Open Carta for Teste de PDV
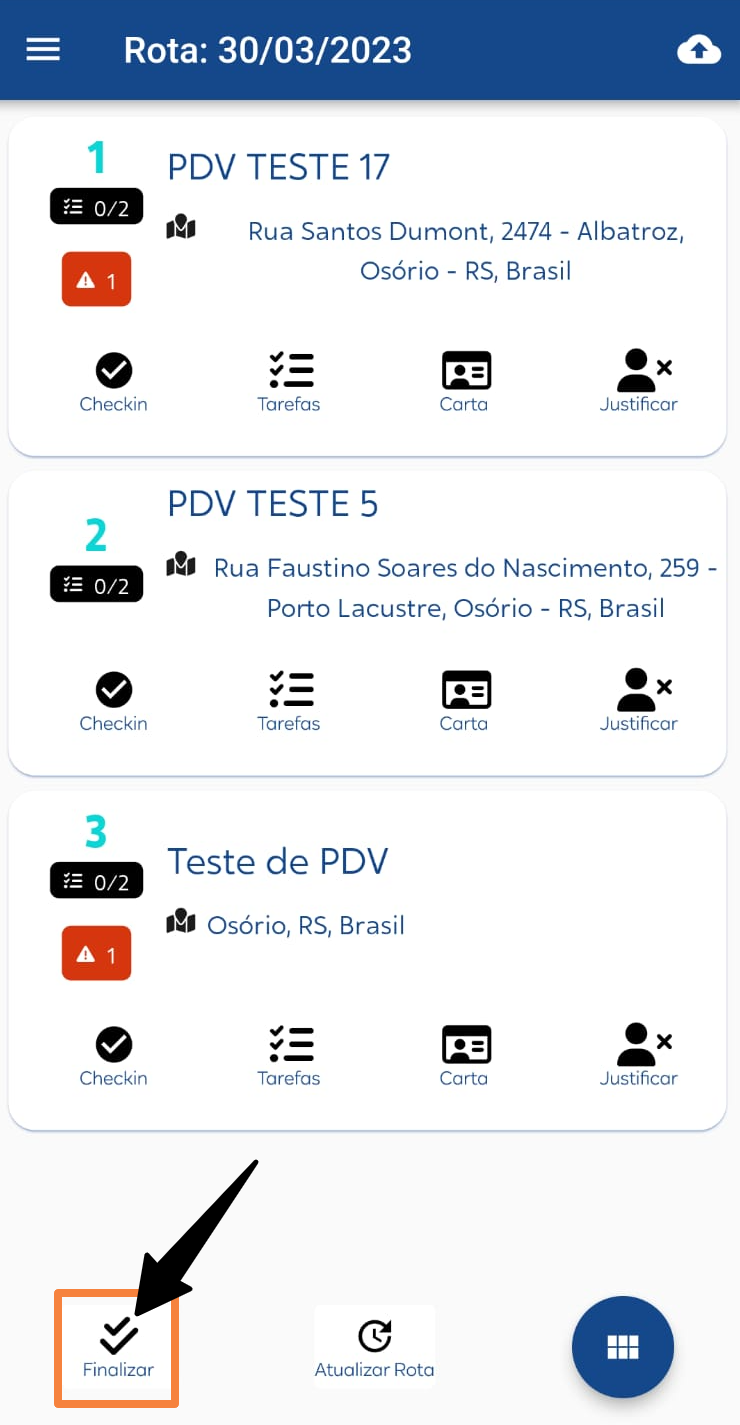Screen dimensions: 740x1425 (465, 1057)
